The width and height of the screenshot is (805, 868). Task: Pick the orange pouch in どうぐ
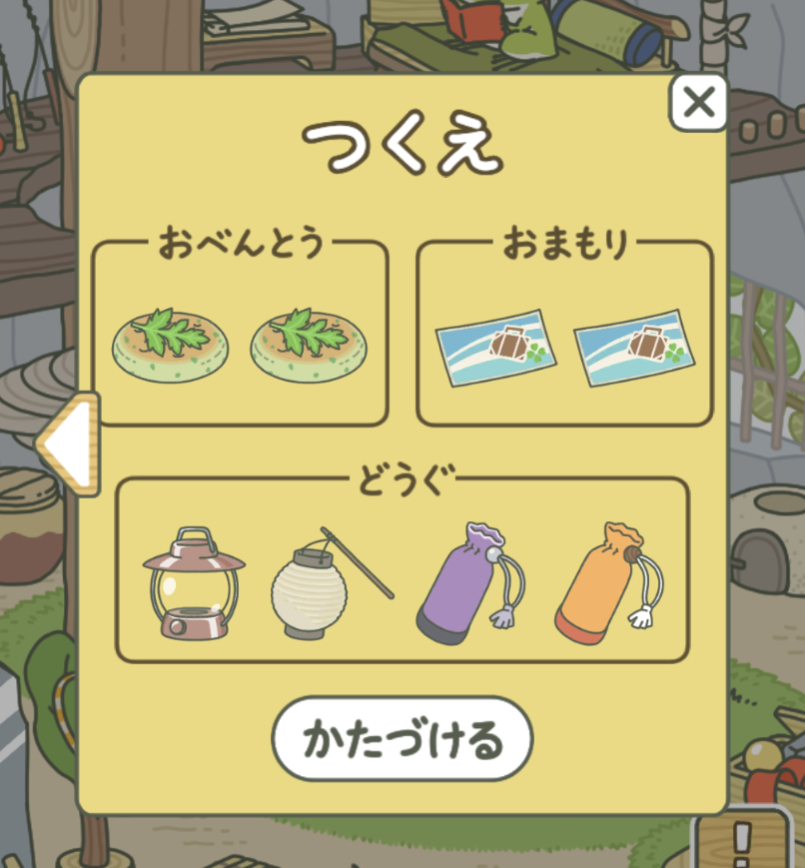tap(600, 581)
